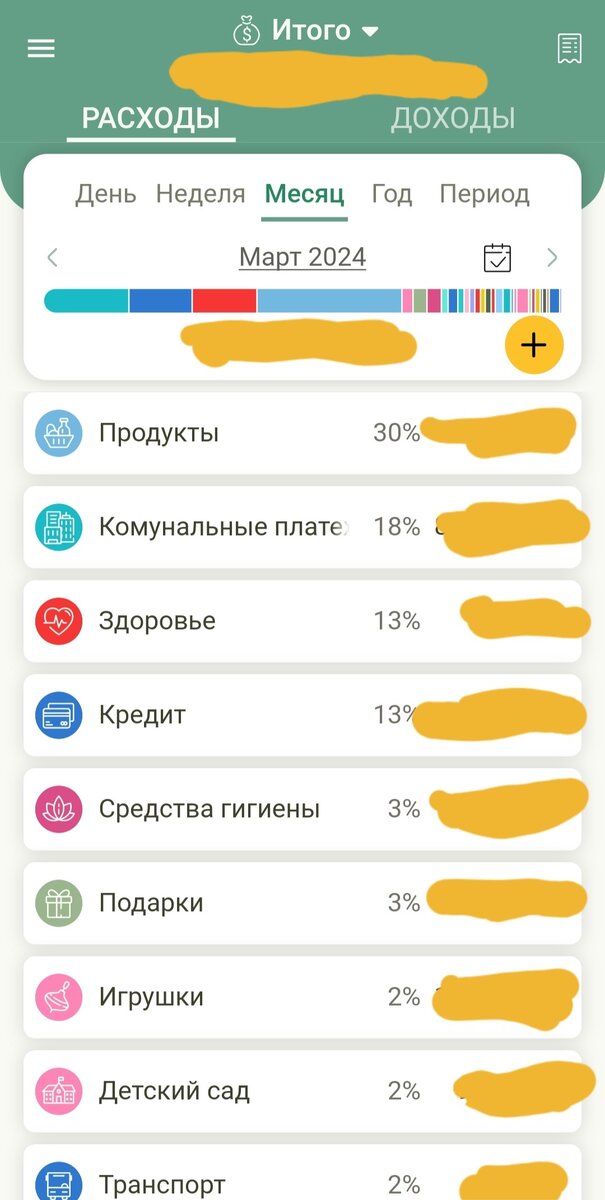The height and width of the screenshot is (1200, 605).
Task: Open the calendar date picker icon
Action: click(497, 258)
